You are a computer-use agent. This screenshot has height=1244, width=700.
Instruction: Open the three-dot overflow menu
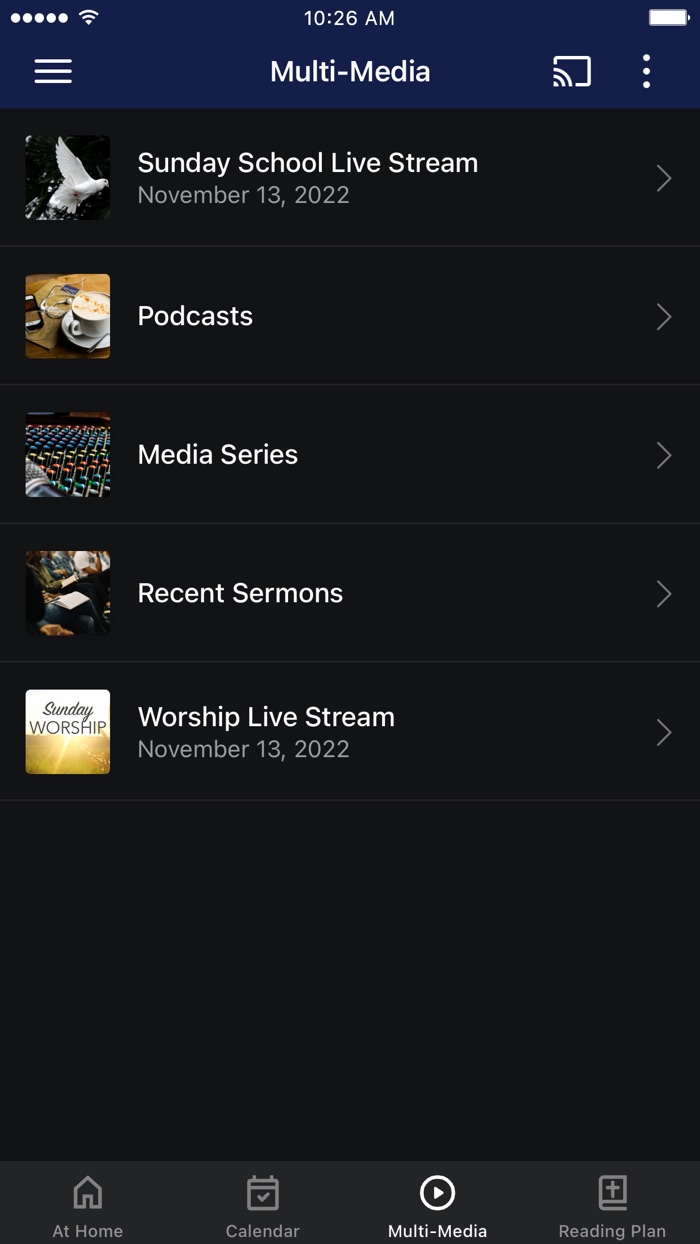pyautogui.click(x=646, y=71)
